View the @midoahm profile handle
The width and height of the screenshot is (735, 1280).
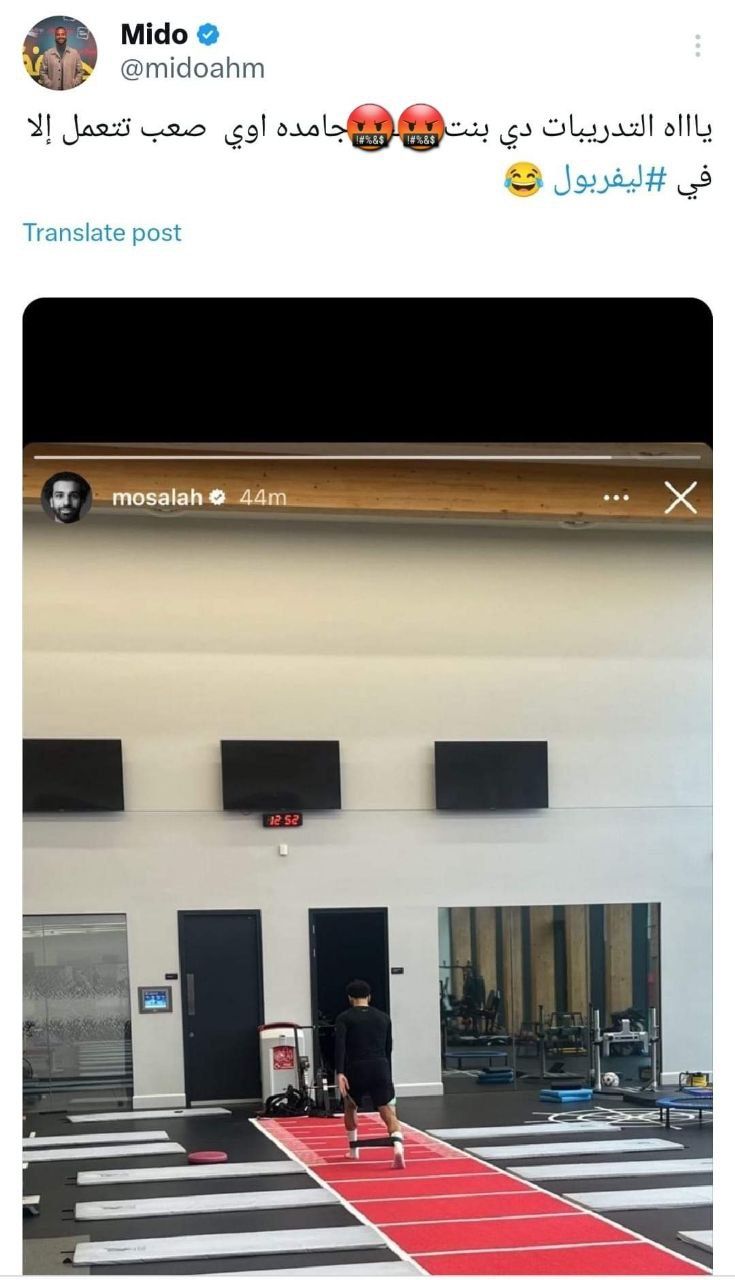[x=192, y=68]
